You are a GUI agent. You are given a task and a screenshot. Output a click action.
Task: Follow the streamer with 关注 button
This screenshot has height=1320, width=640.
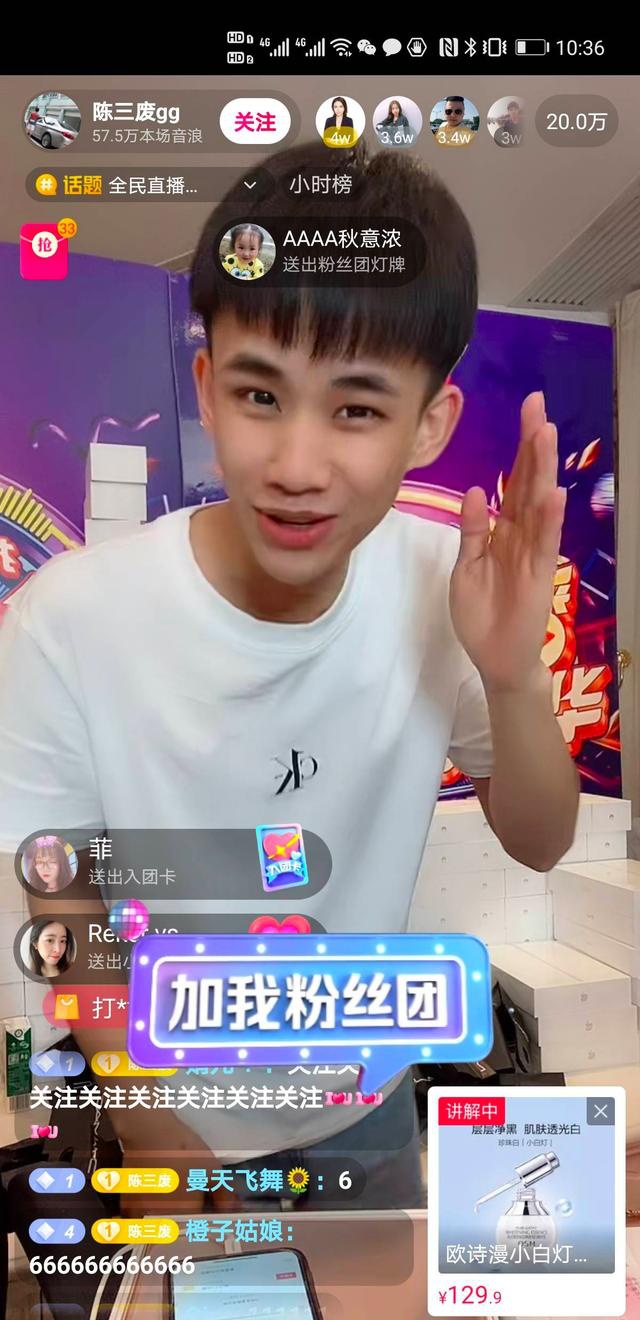(x=255, y=122)
